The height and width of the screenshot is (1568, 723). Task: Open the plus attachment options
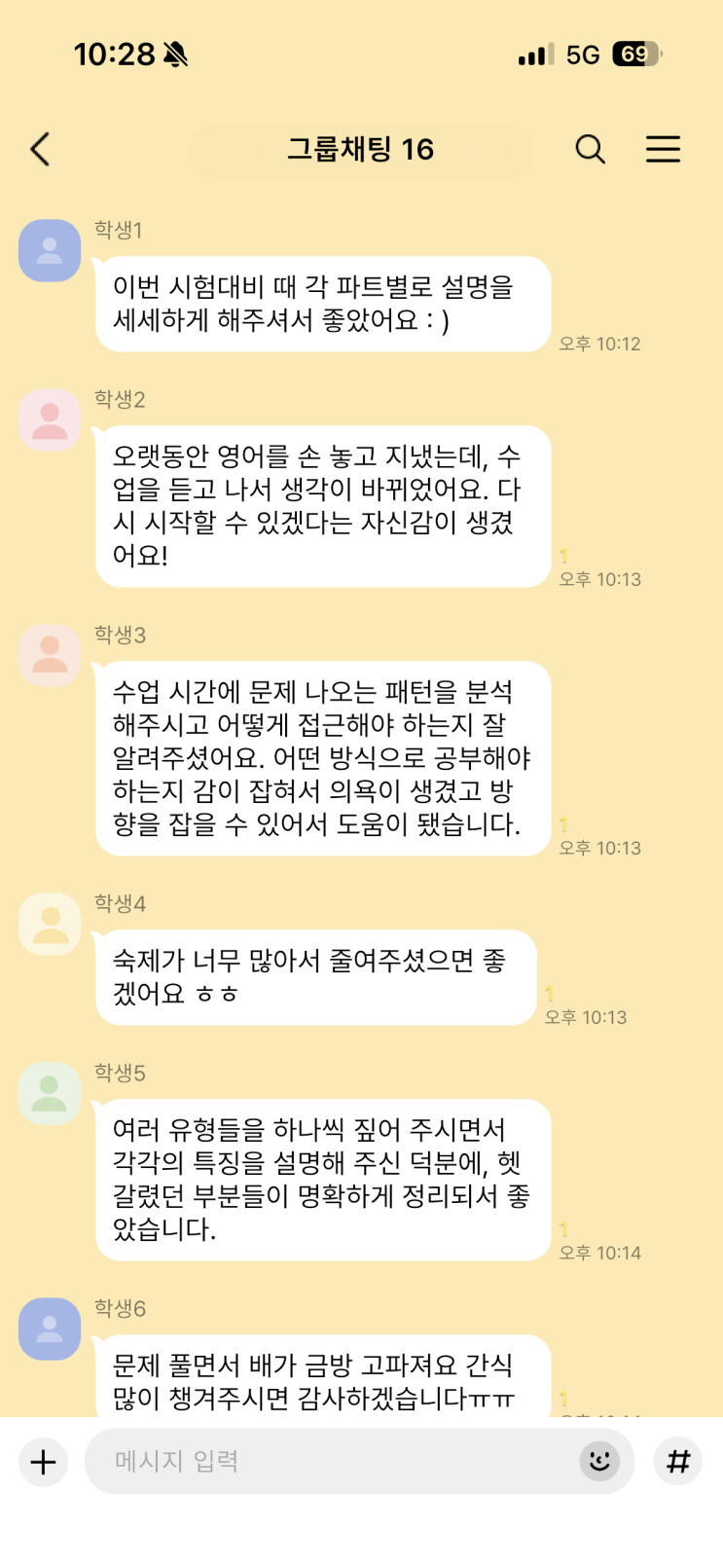coord(44,1461)
